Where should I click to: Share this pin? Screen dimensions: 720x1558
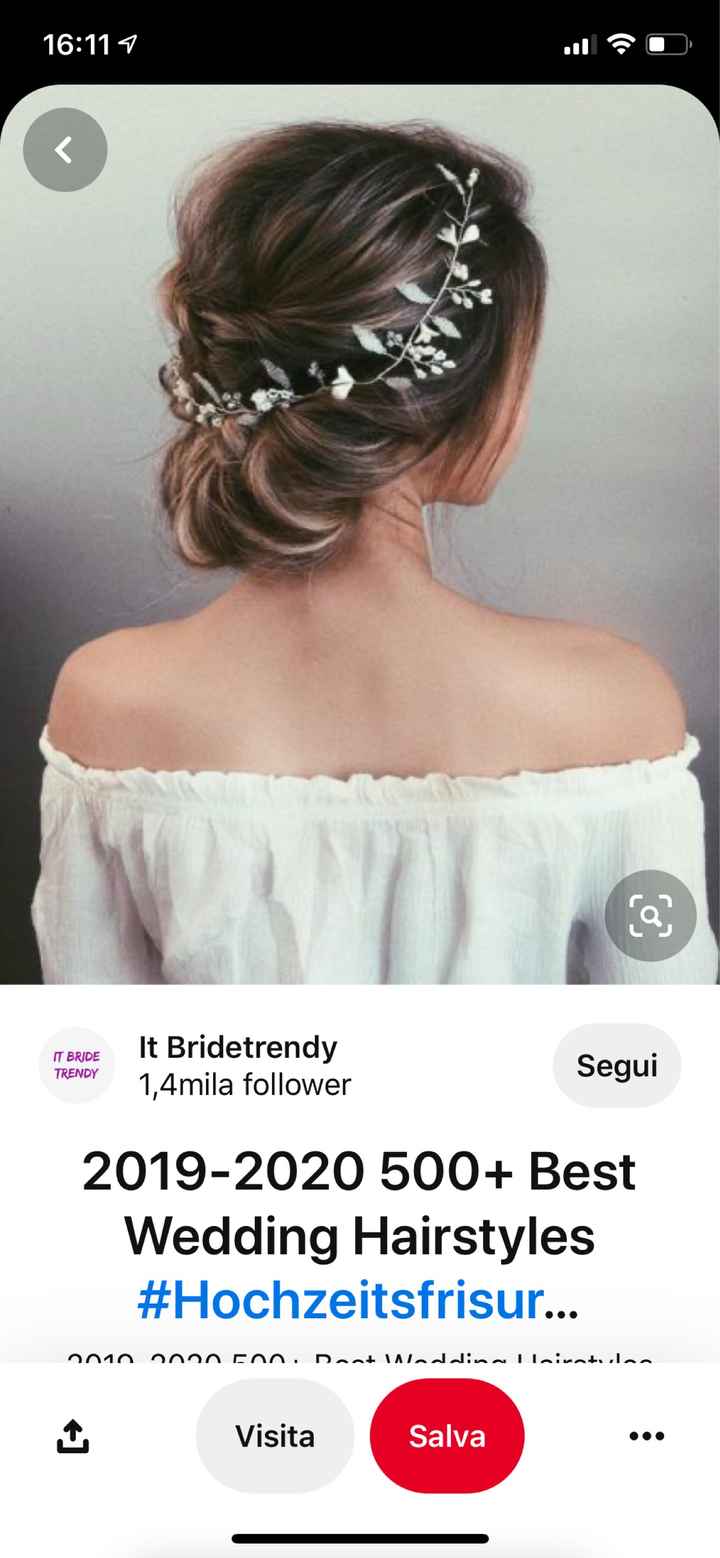[x=72, y=1437]
